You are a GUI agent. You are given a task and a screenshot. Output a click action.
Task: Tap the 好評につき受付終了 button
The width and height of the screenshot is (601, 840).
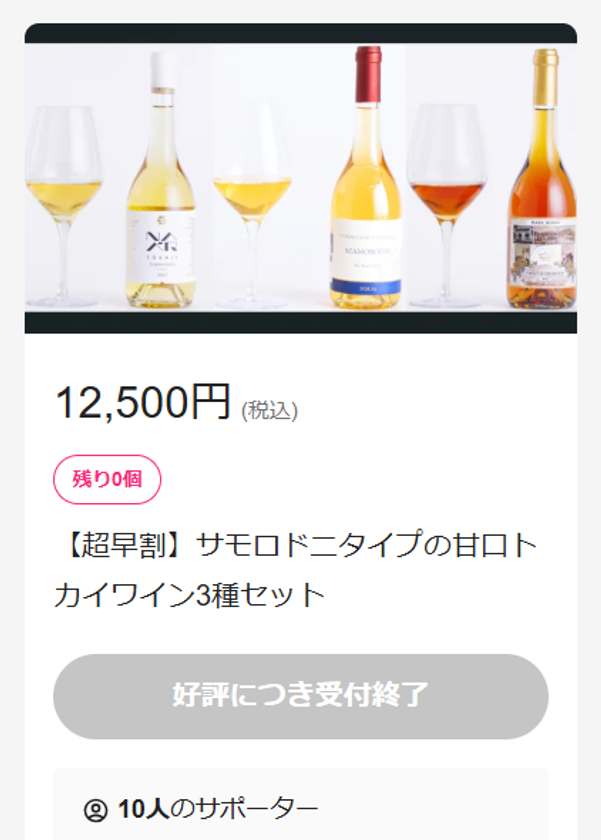pos(300,696)
